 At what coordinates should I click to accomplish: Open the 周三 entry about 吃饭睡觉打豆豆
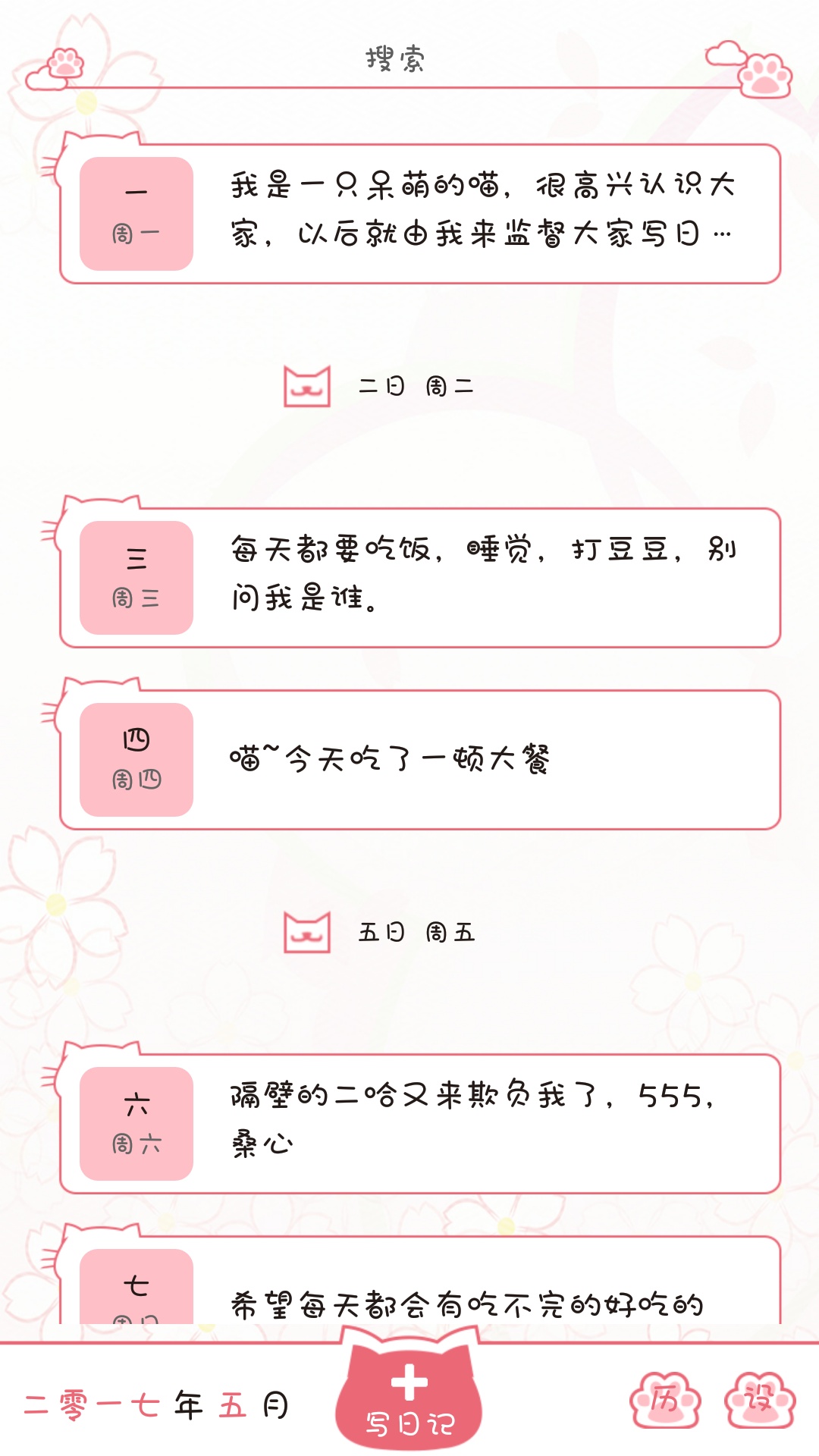click(x=420, y=578)
